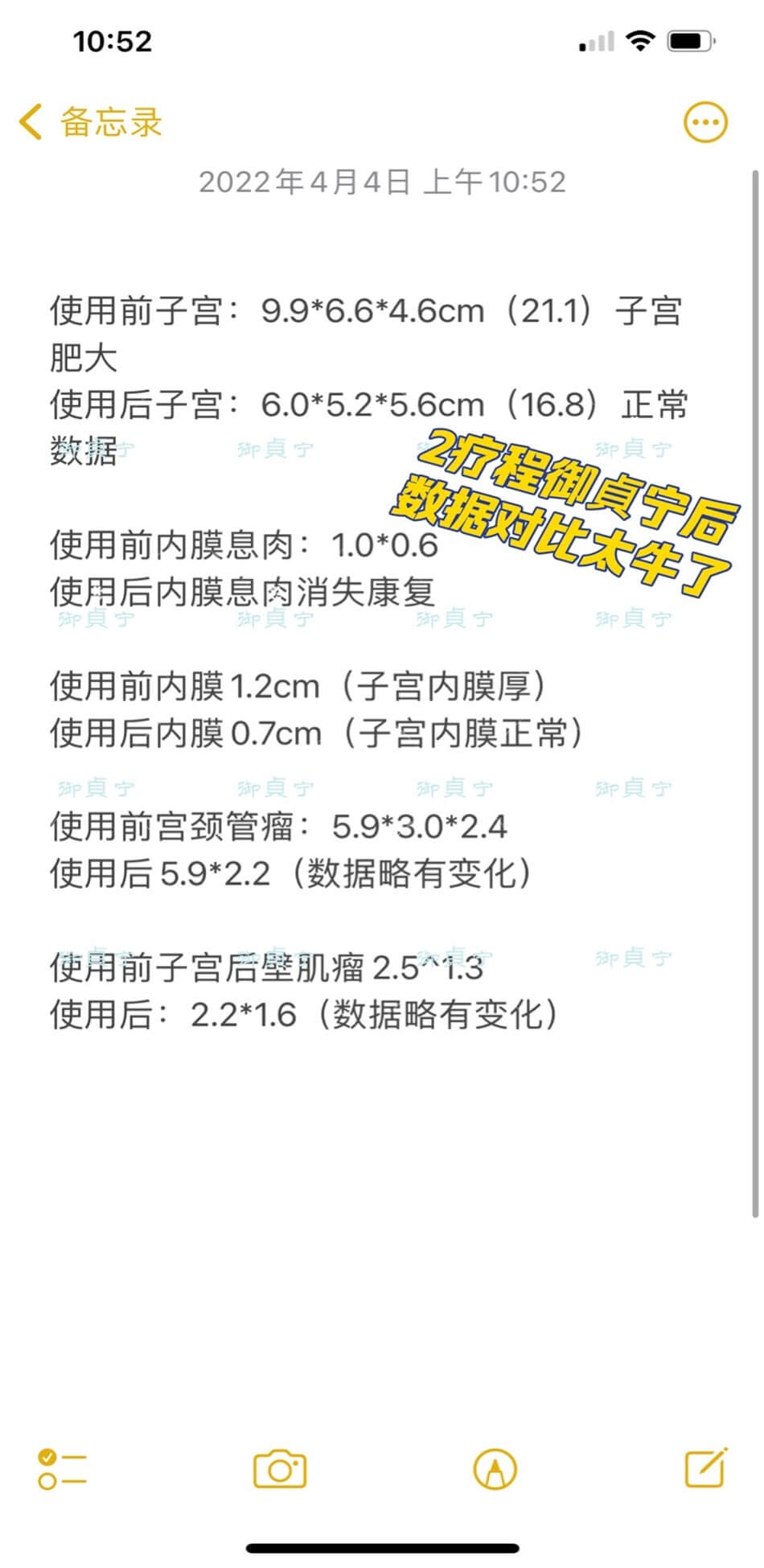
Task: Open the more options ellipsis menu
Action: pyautogui.click(x=704, y=122)
